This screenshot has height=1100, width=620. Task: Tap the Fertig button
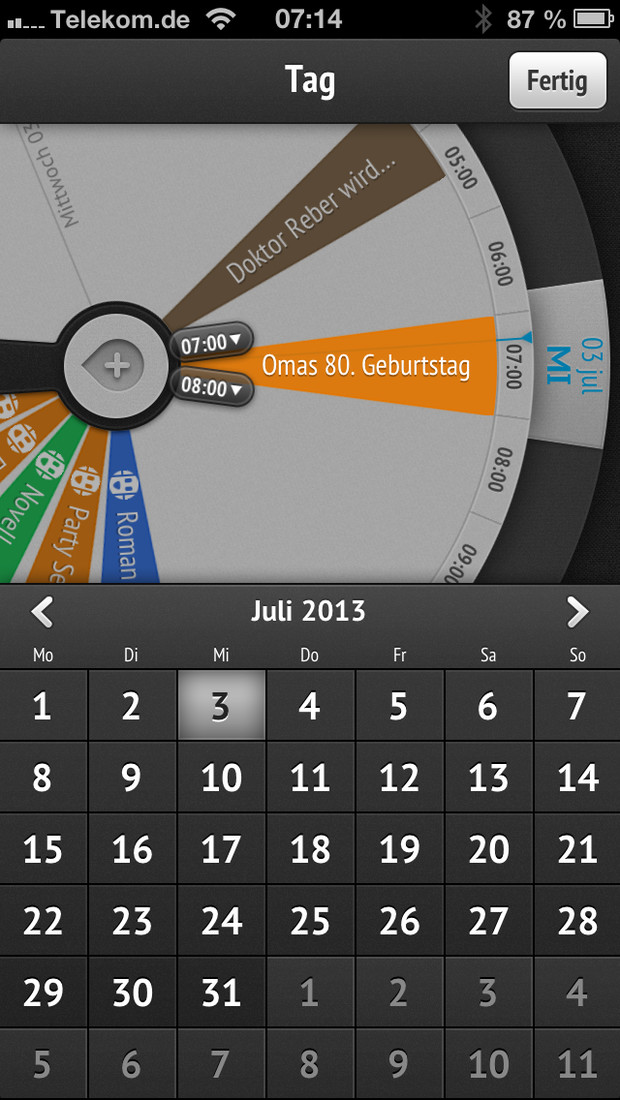pos(558,81)
